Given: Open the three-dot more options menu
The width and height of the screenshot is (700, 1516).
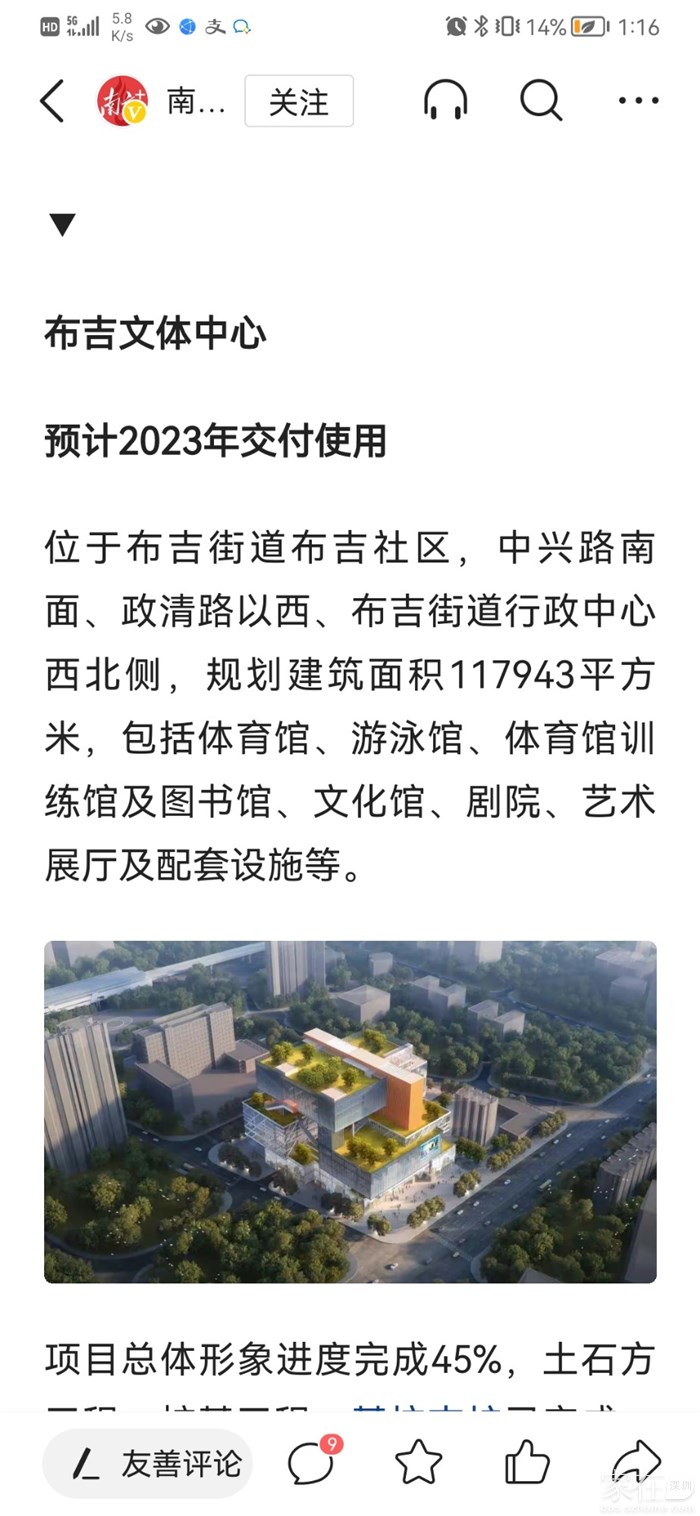Looking at the screenshot, I should pyautogui.click(x=638, y=101).
